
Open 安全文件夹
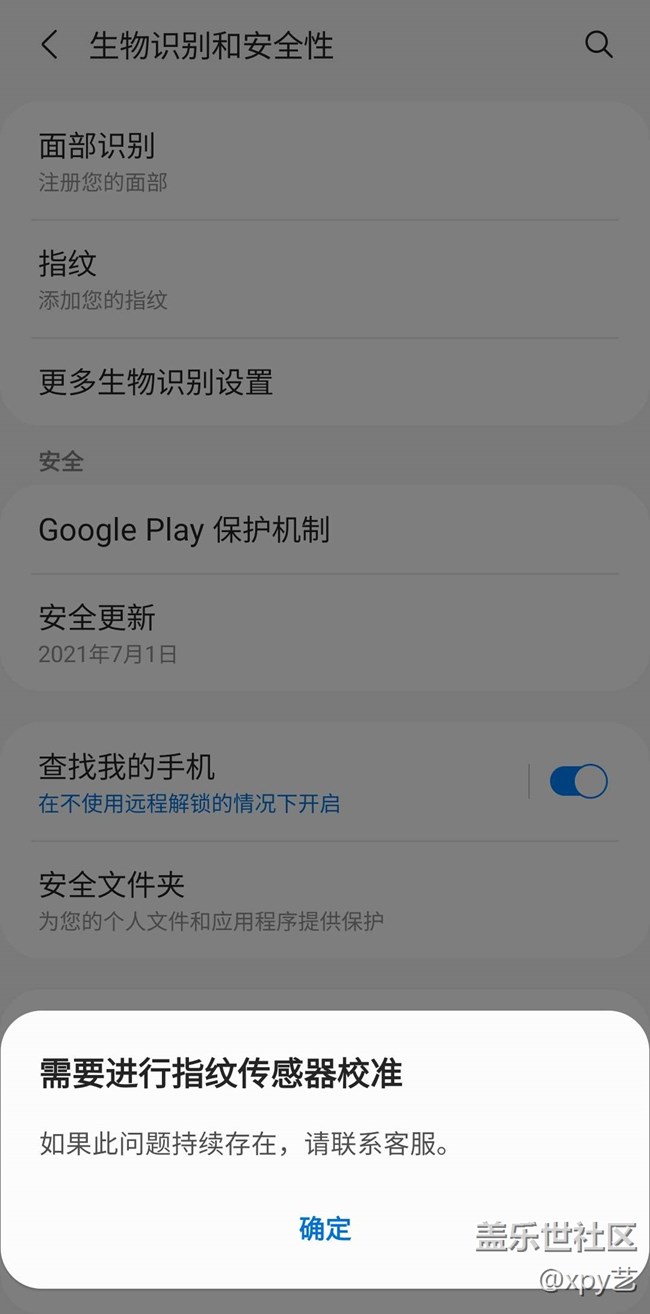point(324,900)
